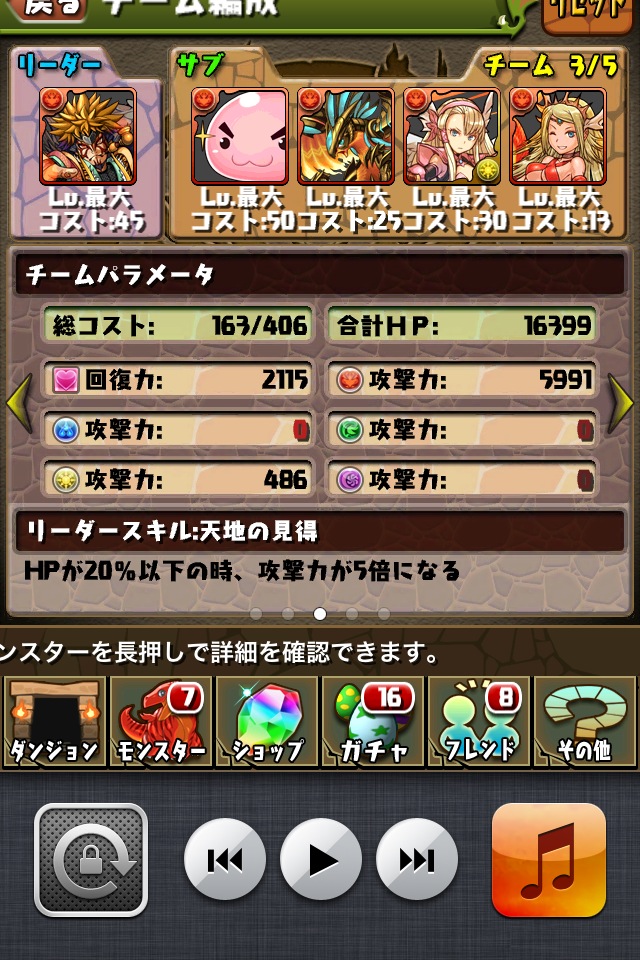Select the sub monster costing 30

tap(451, 135)
